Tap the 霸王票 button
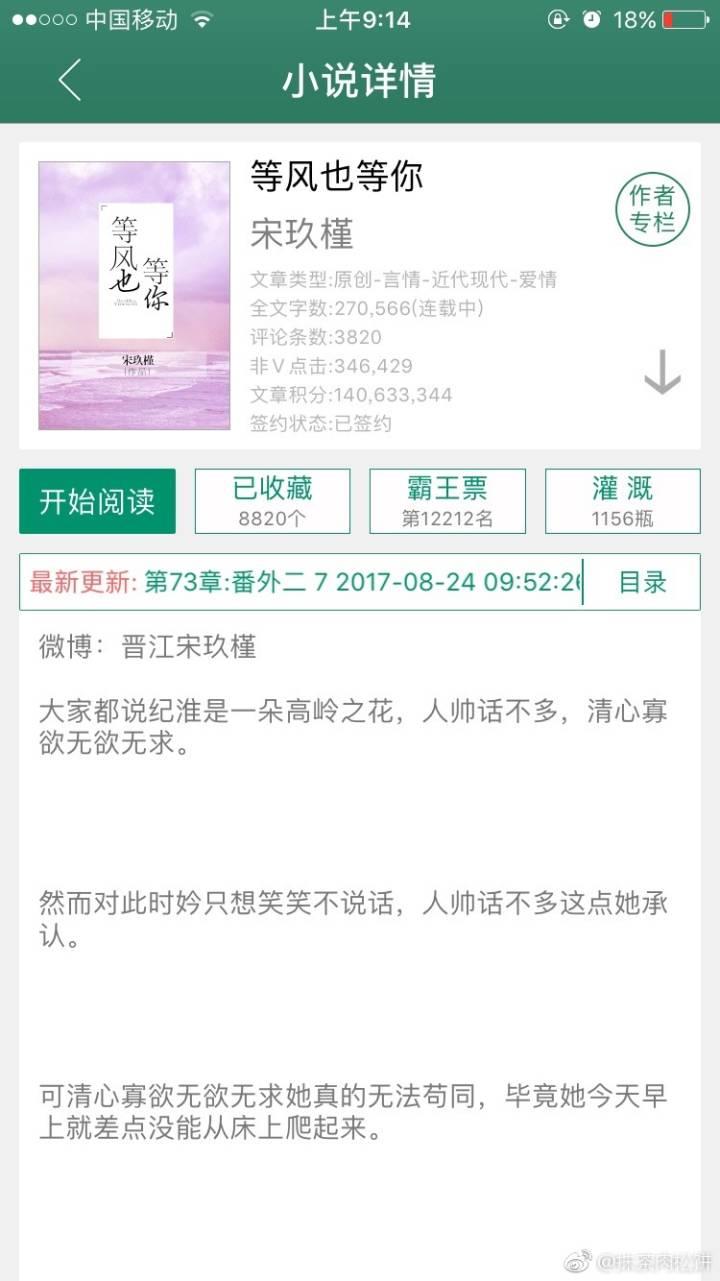This screenshot has width=720, height=1281. [447, 502]
